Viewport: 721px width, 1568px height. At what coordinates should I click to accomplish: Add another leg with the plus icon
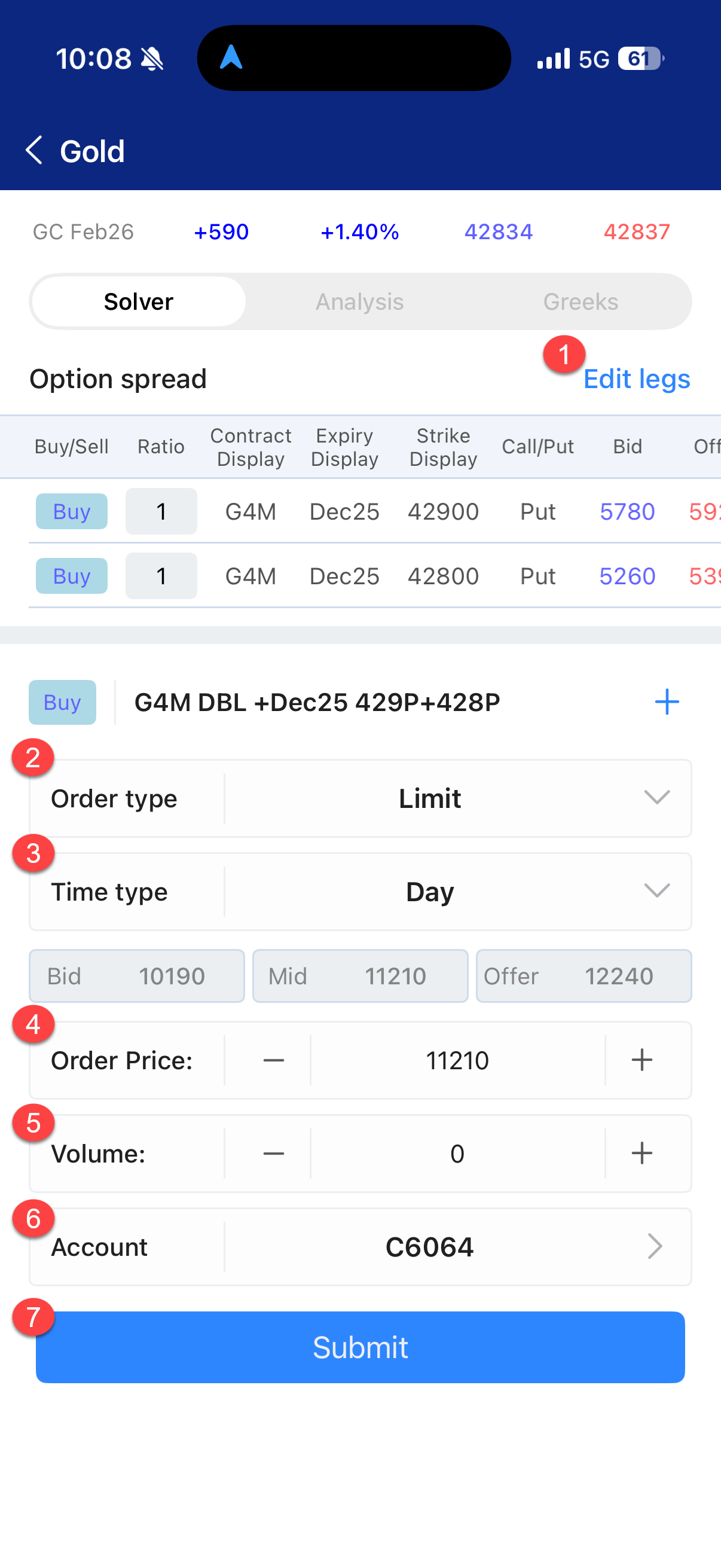[x=667, y=701]
